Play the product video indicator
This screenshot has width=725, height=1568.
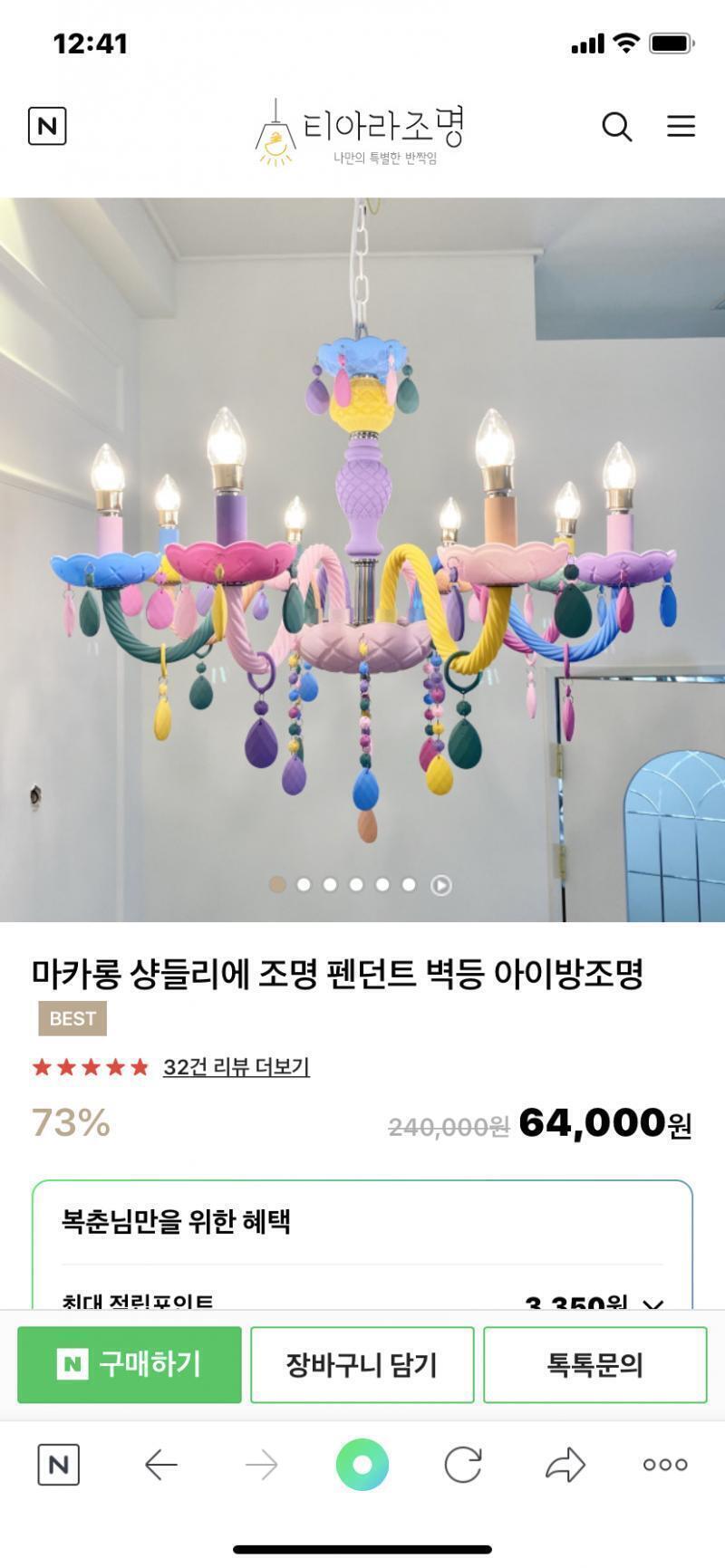(x=440, y=885)
